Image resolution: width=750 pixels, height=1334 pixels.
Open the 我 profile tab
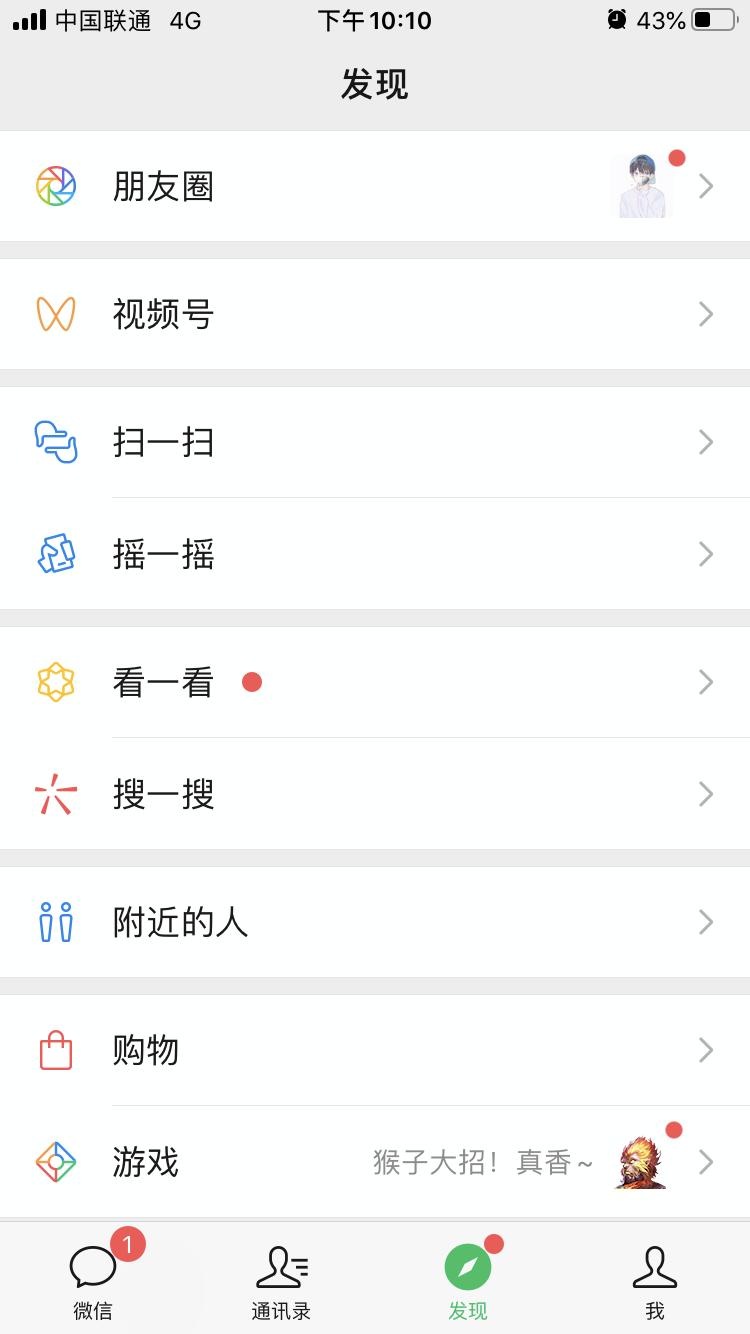[656, 1280]
